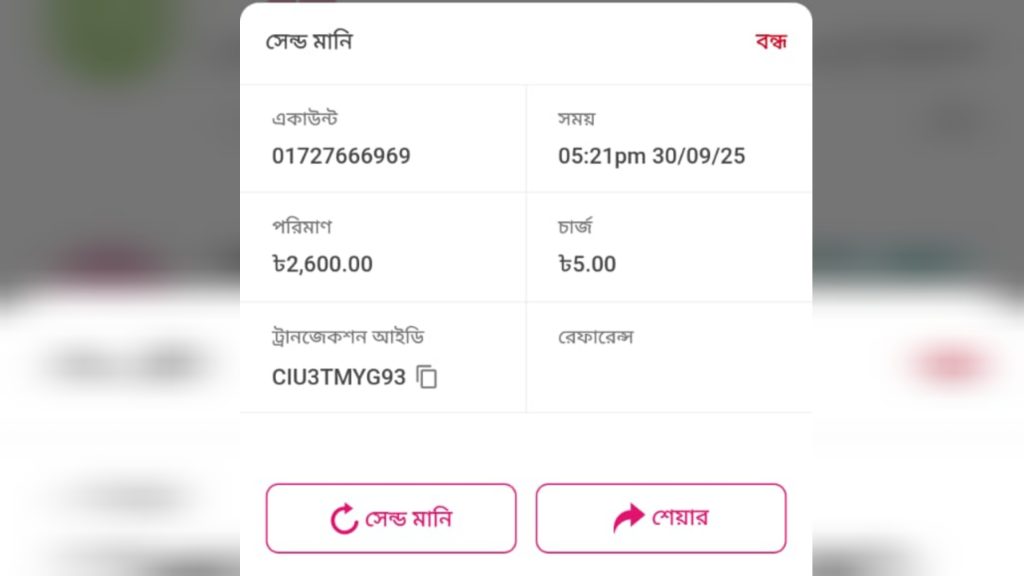The height and width of the screenshot is (576, 1024).
Task: Copy transaction ID CIU3TMYG93
Action: click(x=427, y=378)
